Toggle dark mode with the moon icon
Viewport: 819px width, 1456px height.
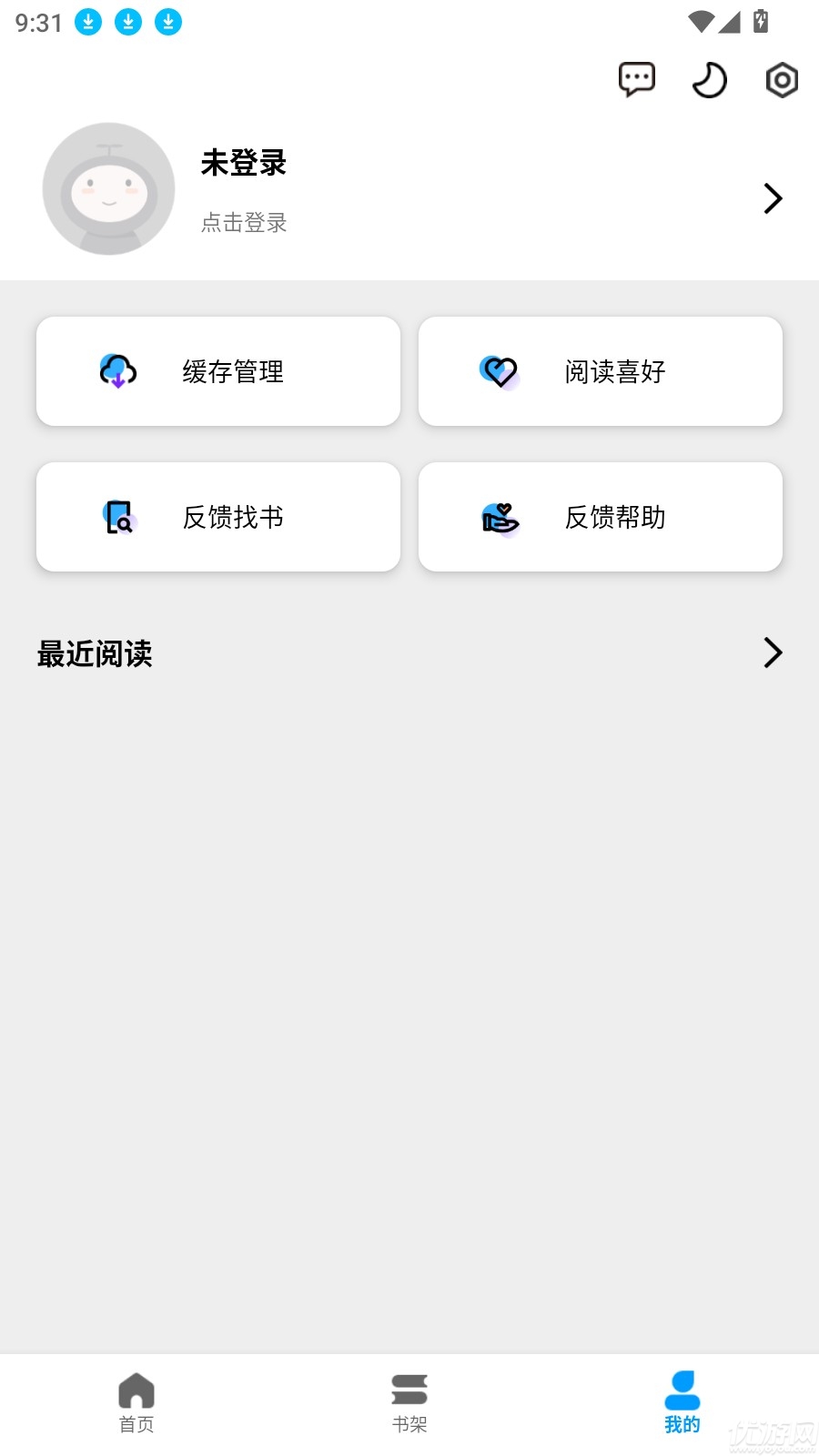point(709,79)
